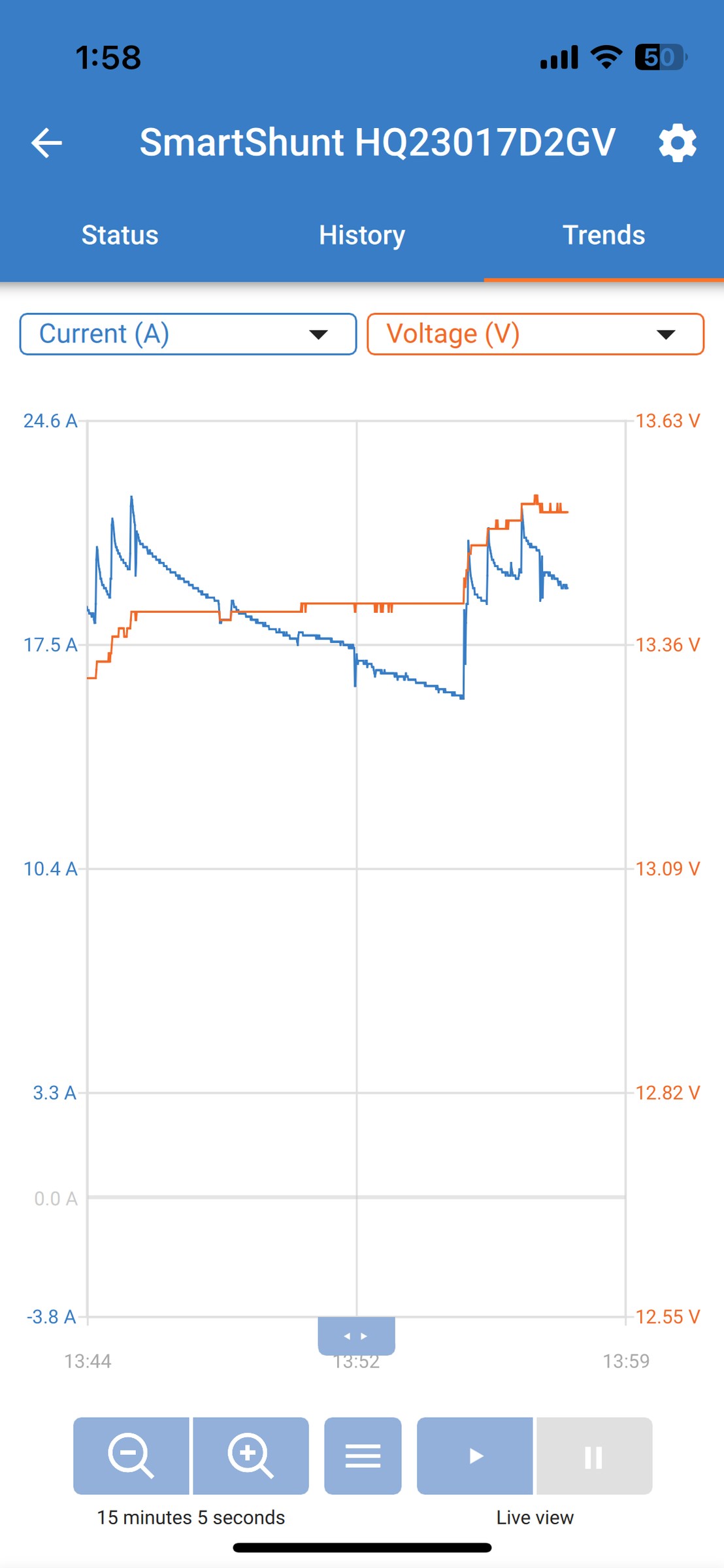Expand the Current (A) dropdown
The width and height of the screenshot is (724, 1568).
click(x=188, y=334)
